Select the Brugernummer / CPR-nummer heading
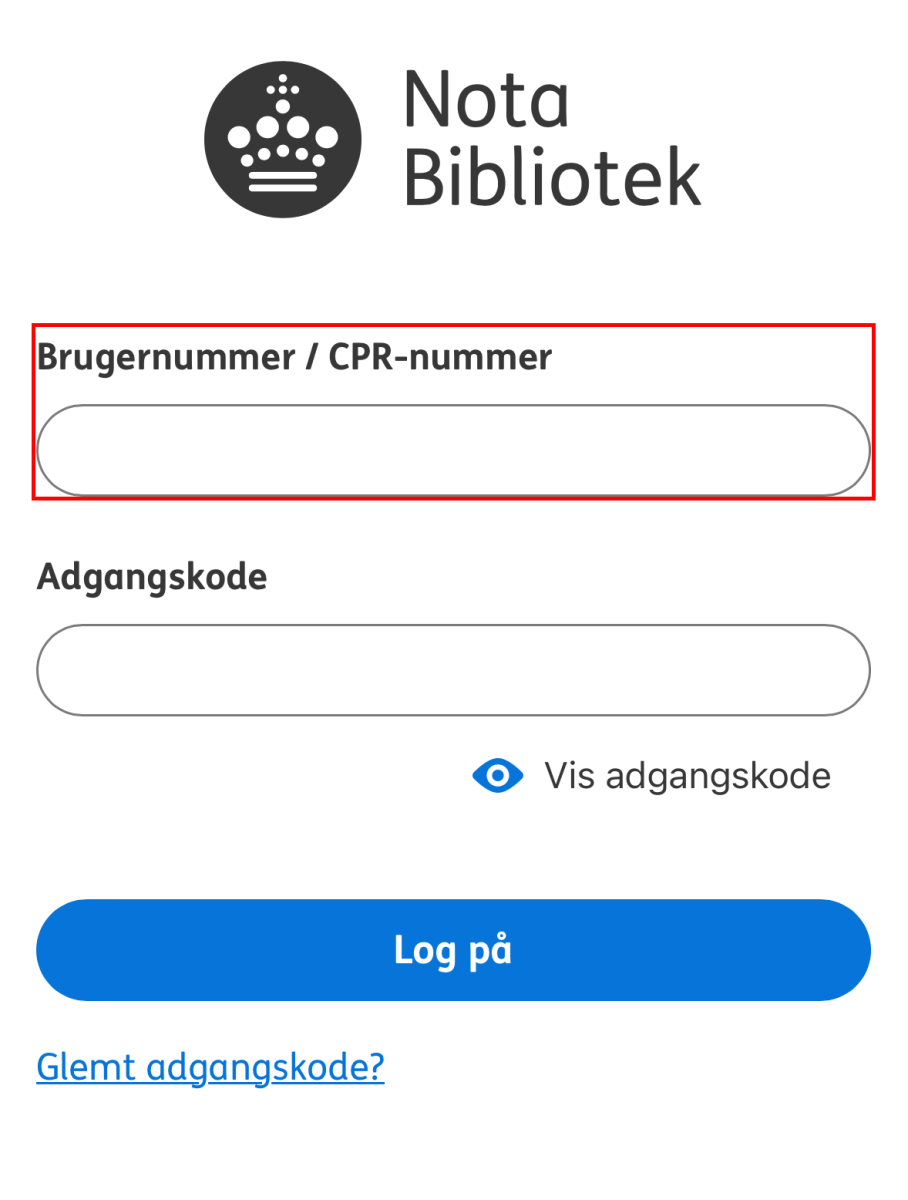 coord(295,356)
